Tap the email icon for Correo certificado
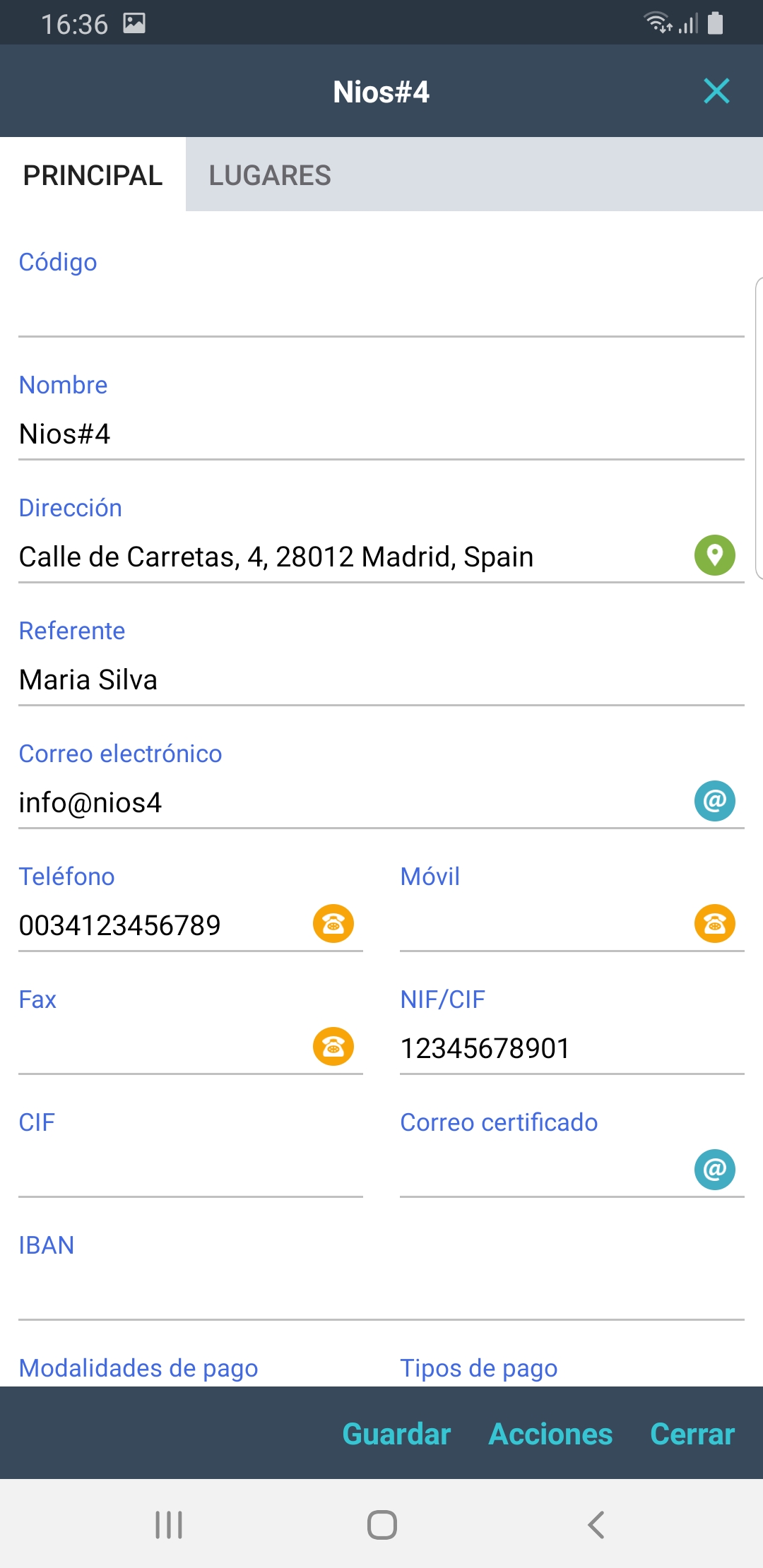This screenshot has height=1568, width=763. pyautogui.click(x=715, y=1170)
